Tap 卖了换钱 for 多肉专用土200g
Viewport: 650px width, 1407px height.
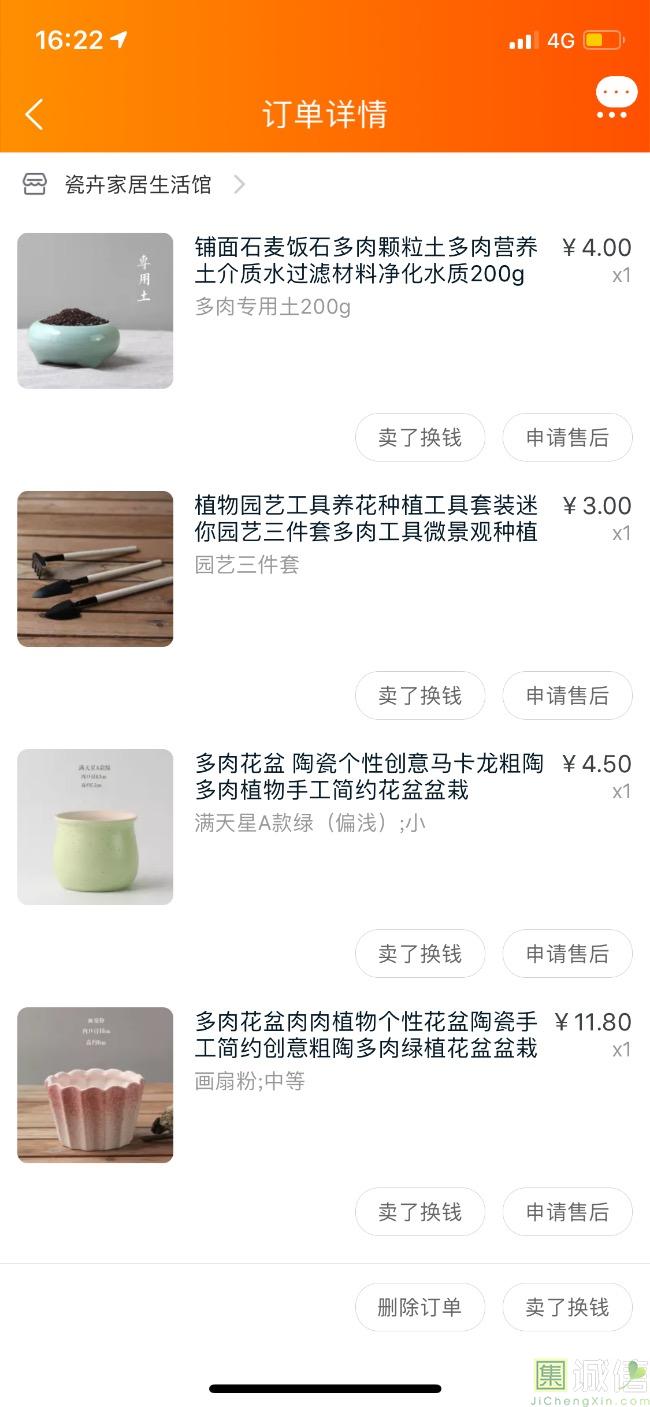[x=420, y=438]
